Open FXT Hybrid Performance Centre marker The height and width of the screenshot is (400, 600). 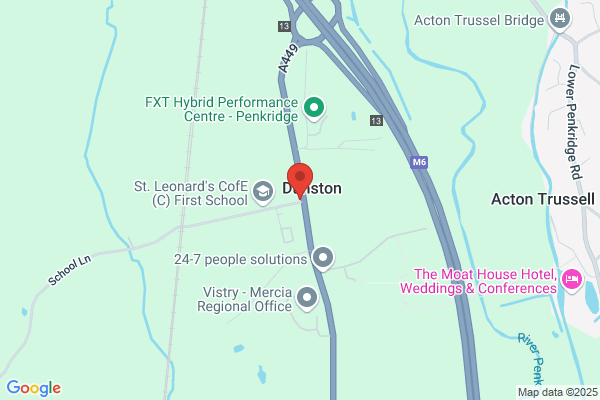pos(314,108)
